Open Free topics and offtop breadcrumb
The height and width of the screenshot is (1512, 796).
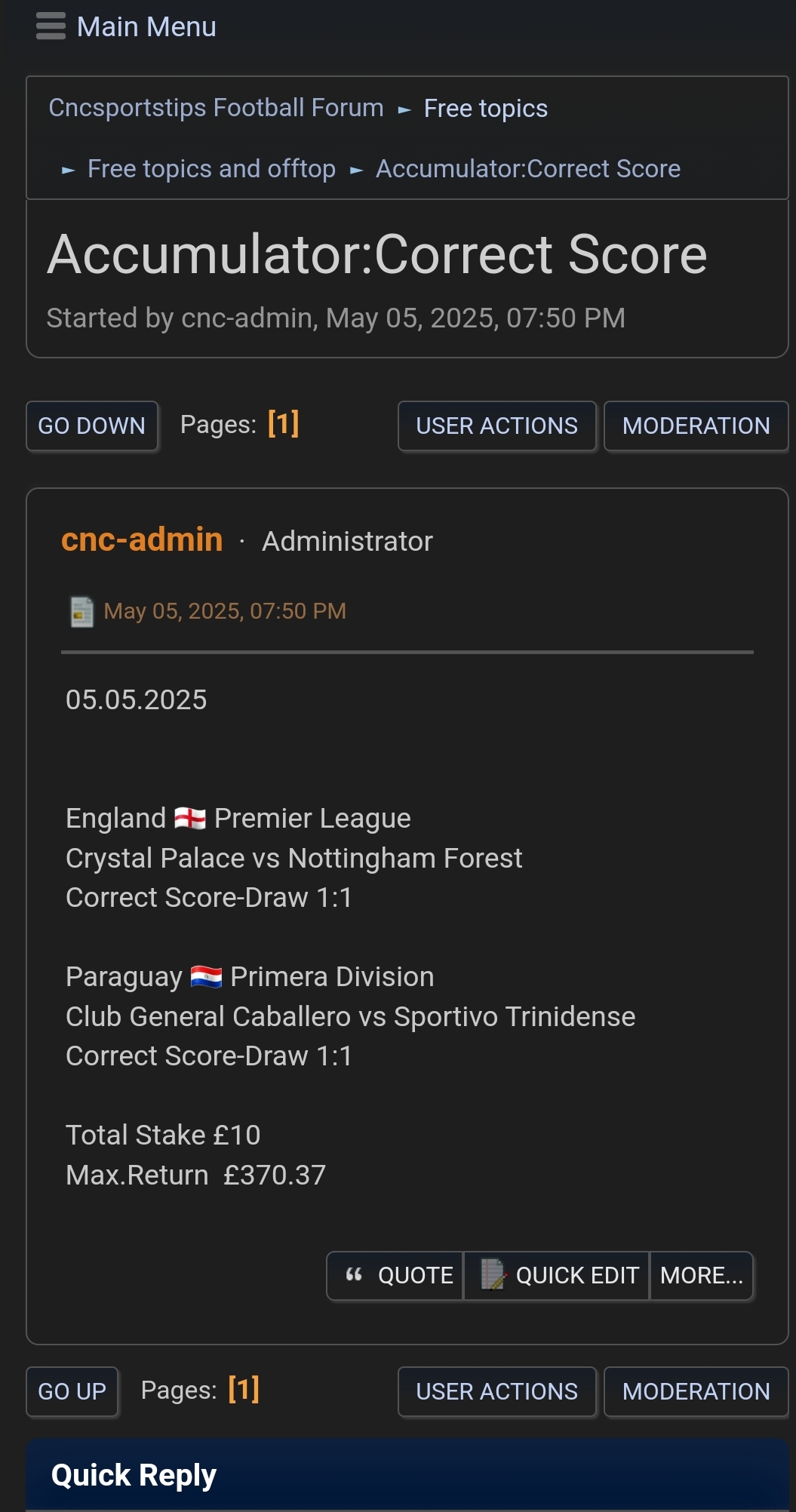[x=211, y=168]
